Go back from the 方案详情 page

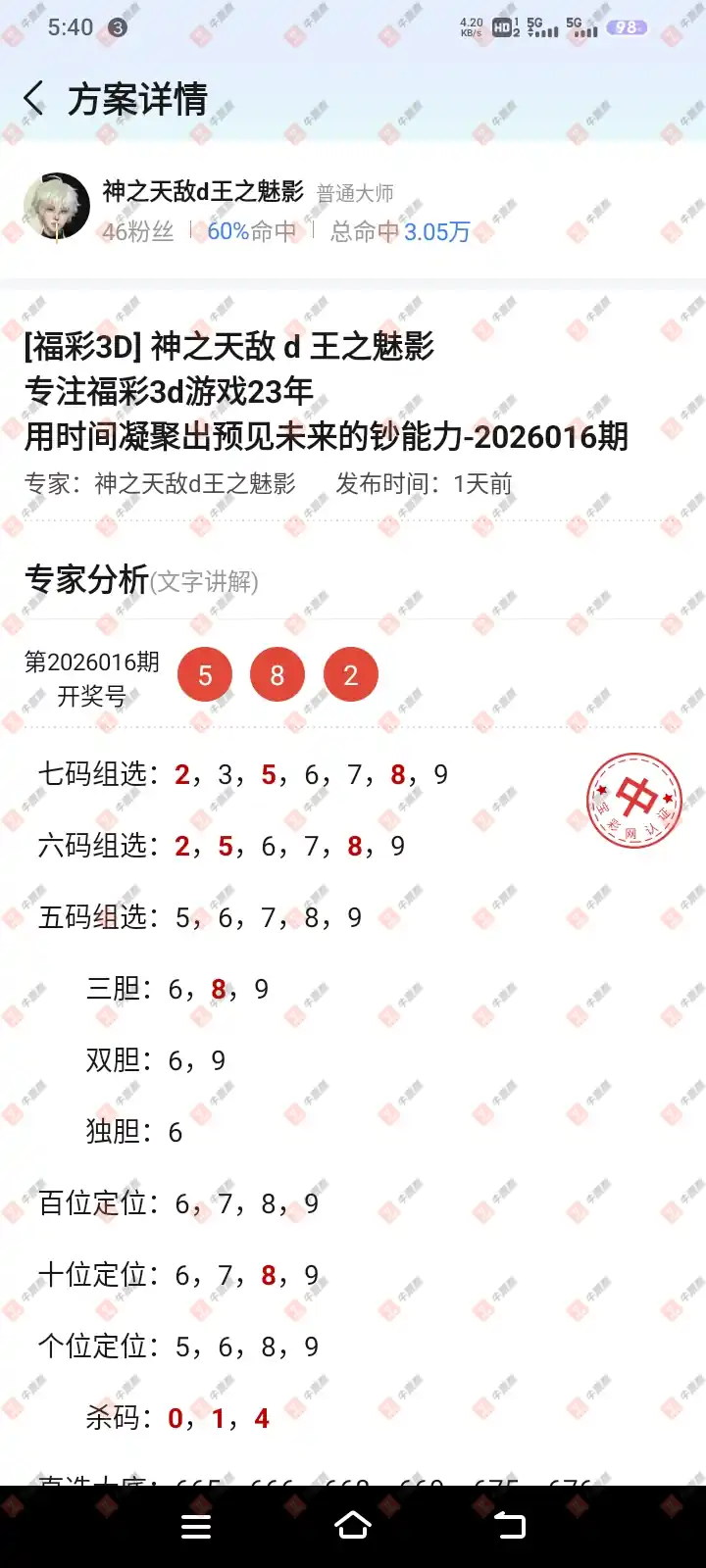click(34, 99)
